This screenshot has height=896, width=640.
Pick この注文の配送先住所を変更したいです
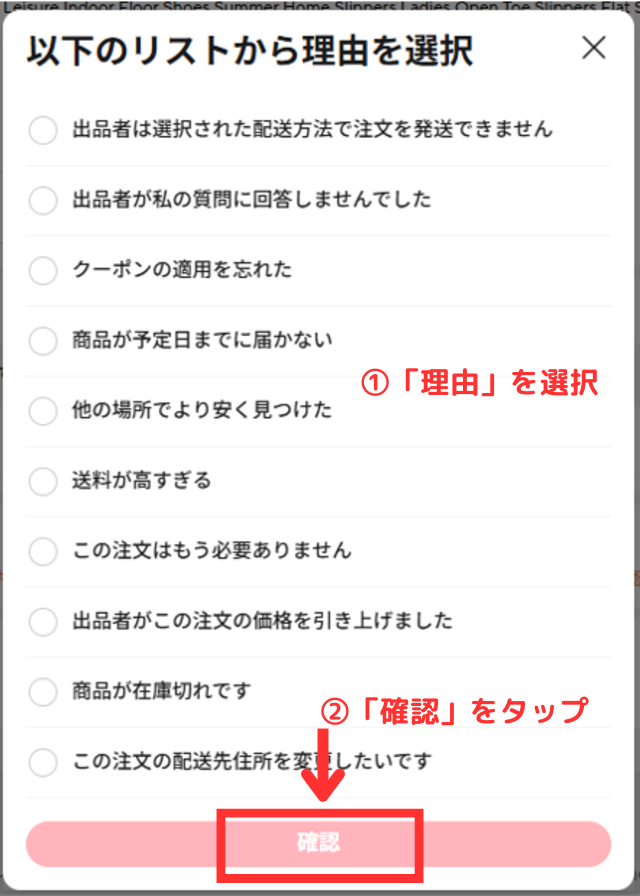pos(43,762)
